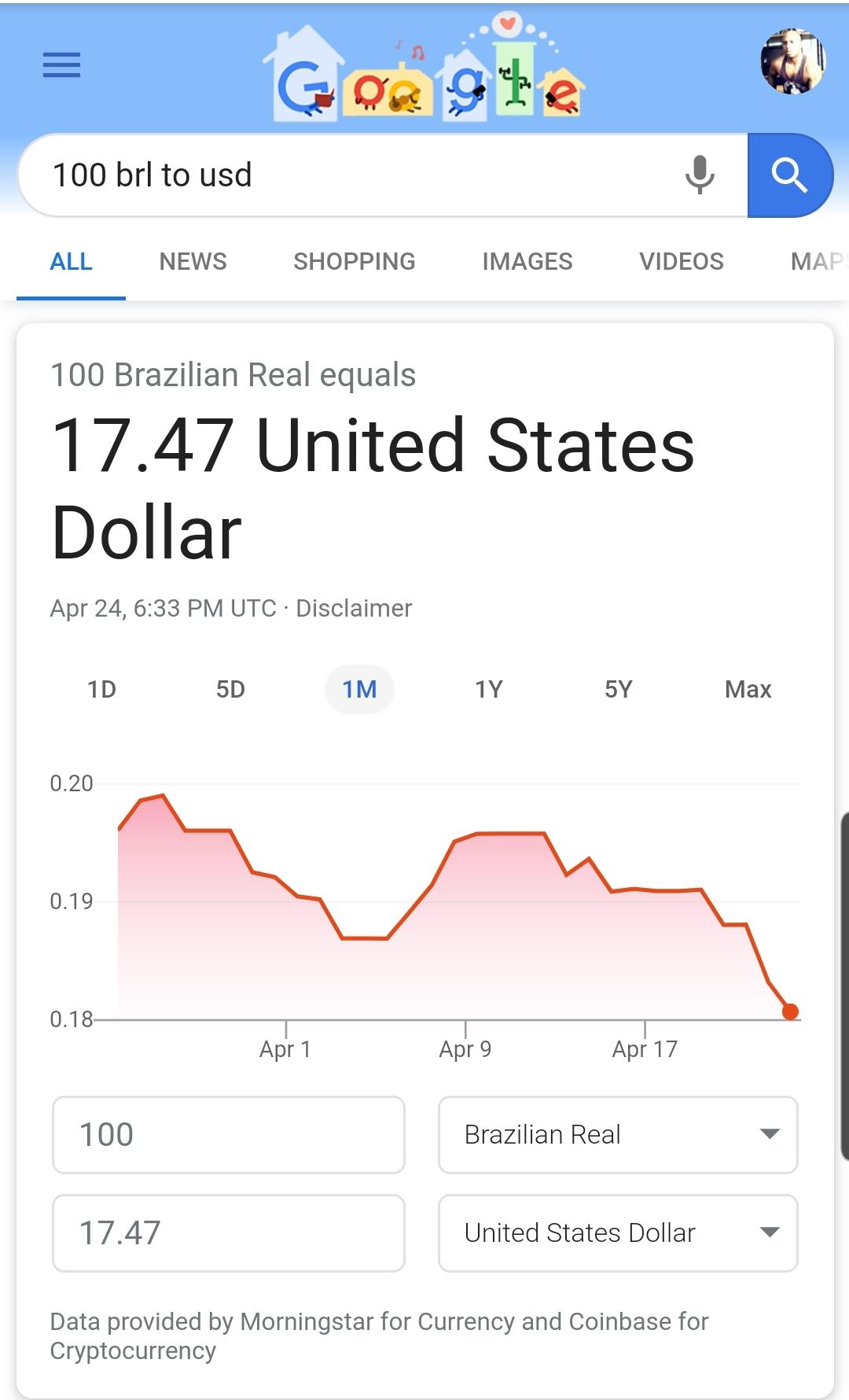This screenshot has height=1400, width=849.
Task: Open the Brazilian Real currency dropdown
Action: [x=618, y=1135]
